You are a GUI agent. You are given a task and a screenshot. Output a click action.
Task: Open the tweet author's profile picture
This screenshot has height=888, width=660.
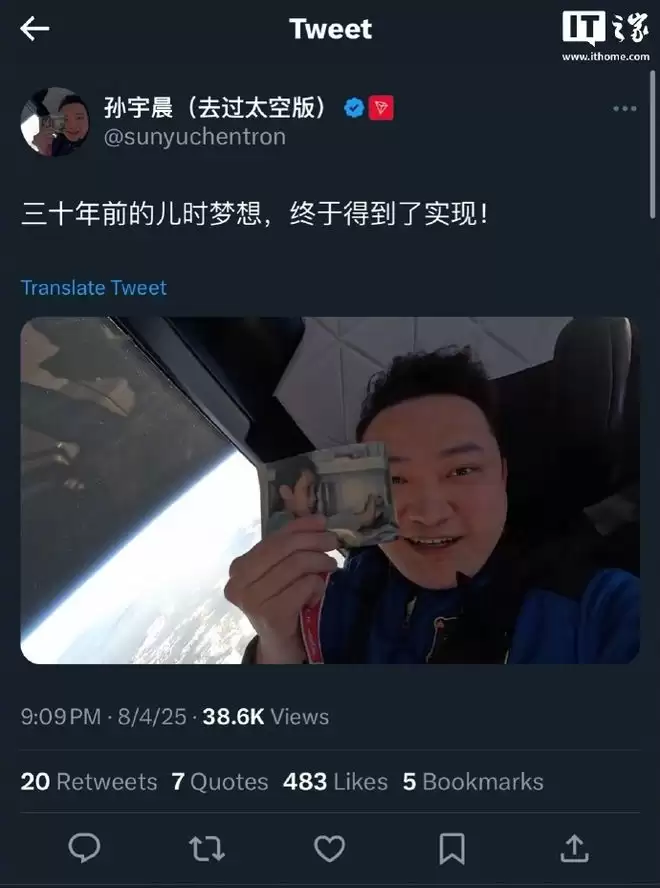54,122
